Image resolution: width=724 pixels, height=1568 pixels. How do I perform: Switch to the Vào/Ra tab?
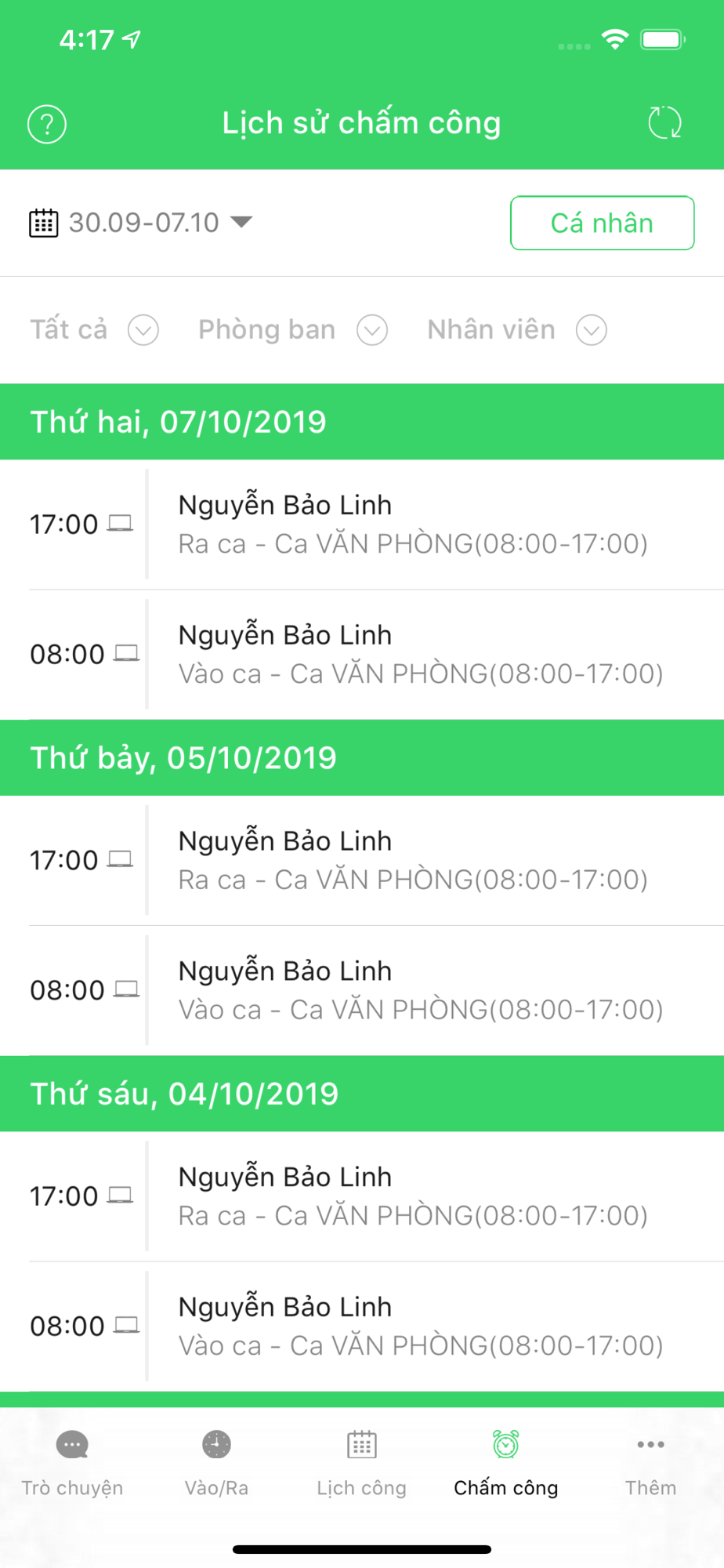tap(216, 1463)
